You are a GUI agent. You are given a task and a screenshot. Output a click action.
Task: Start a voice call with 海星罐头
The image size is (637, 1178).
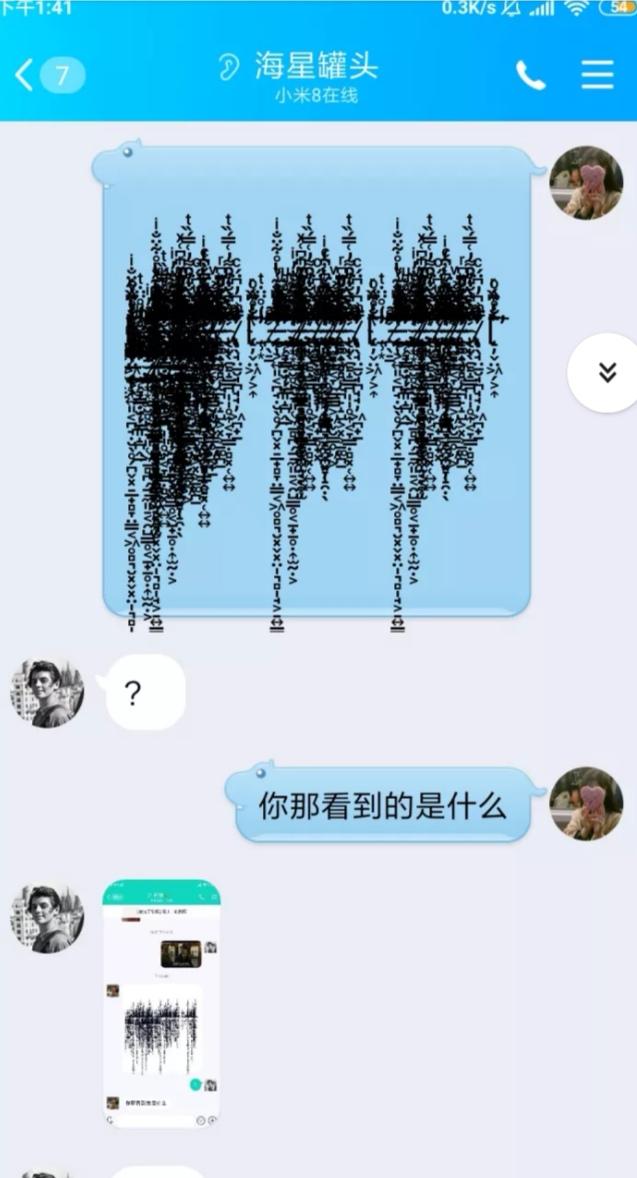coord(530,75)
